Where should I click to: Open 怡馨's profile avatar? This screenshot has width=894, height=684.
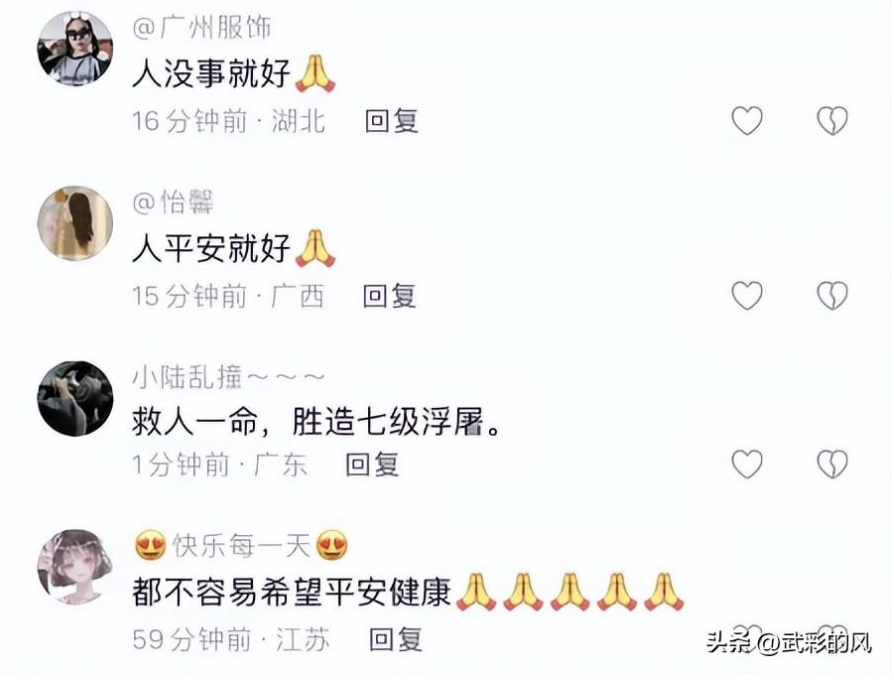[x=75, y=223]
